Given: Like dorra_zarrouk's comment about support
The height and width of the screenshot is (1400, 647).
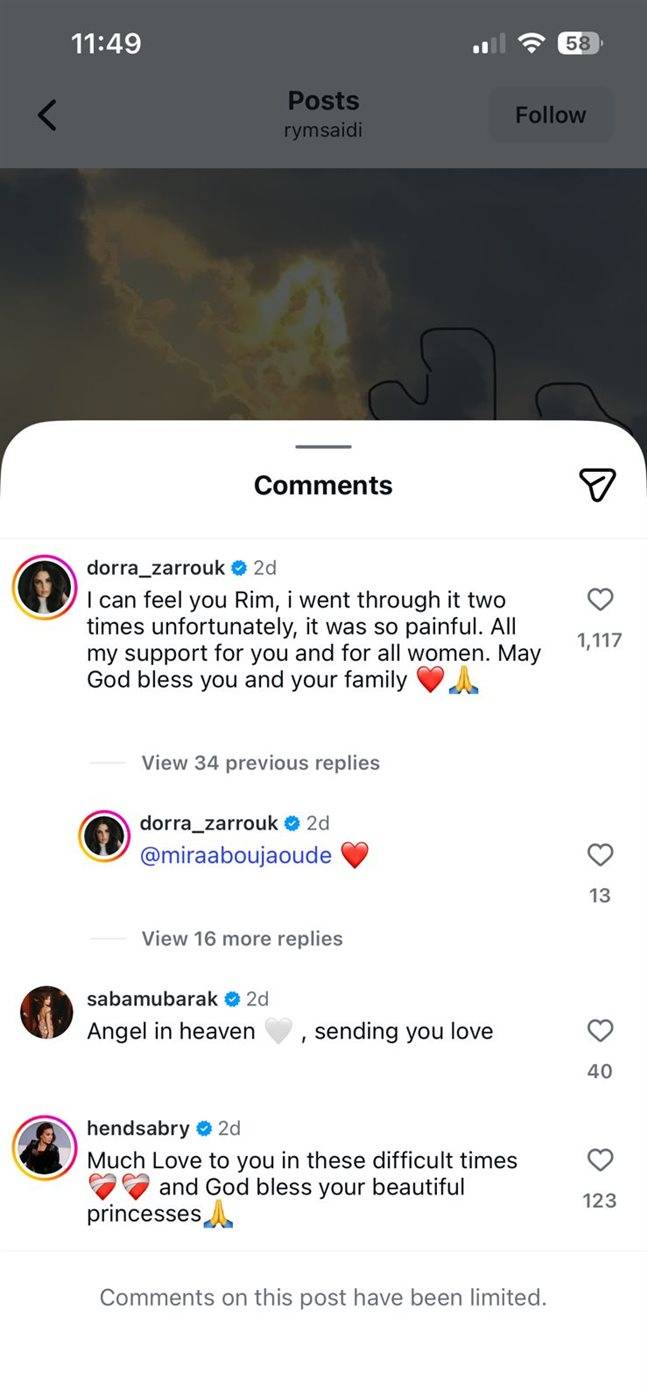Looking at the screenshot, I should (599, 599).
